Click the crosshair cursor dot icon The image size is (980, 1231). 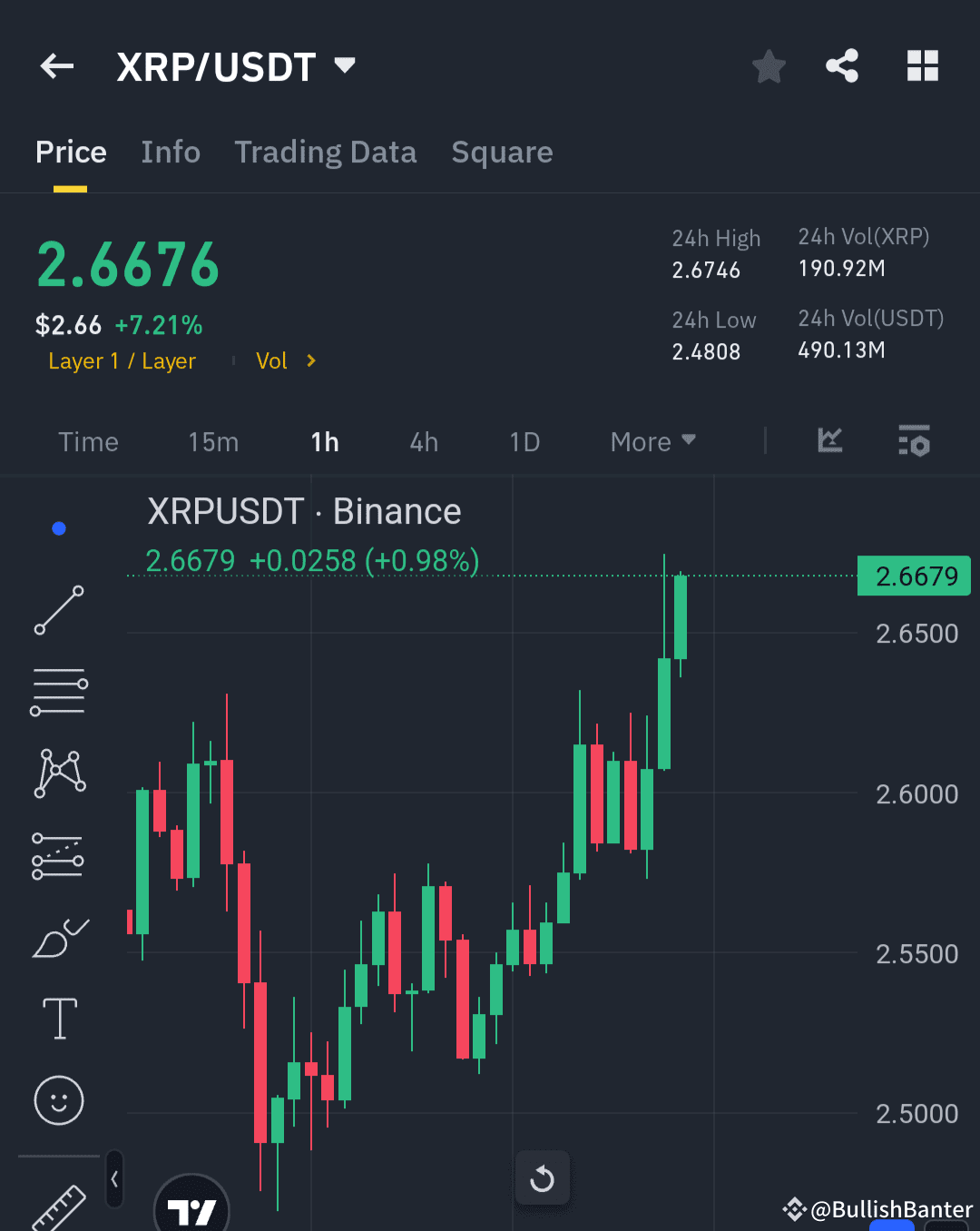coord(58,527)
